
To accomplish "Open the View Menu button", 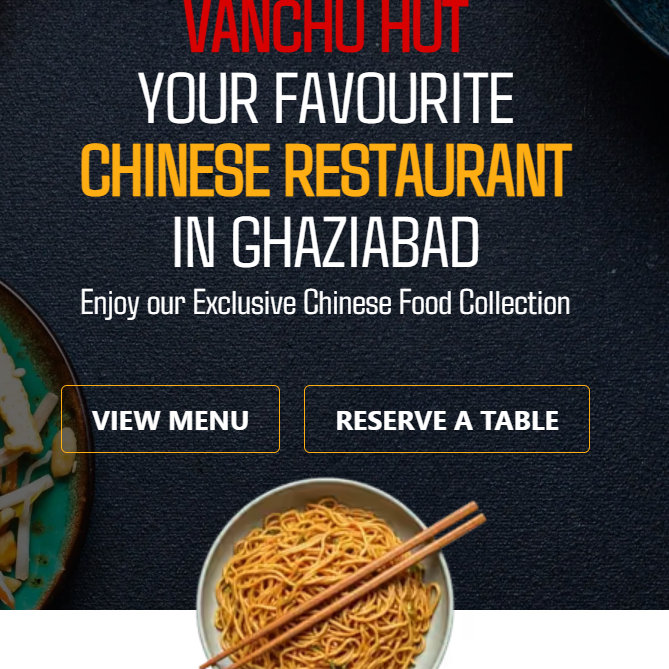I will pos(170,419).
